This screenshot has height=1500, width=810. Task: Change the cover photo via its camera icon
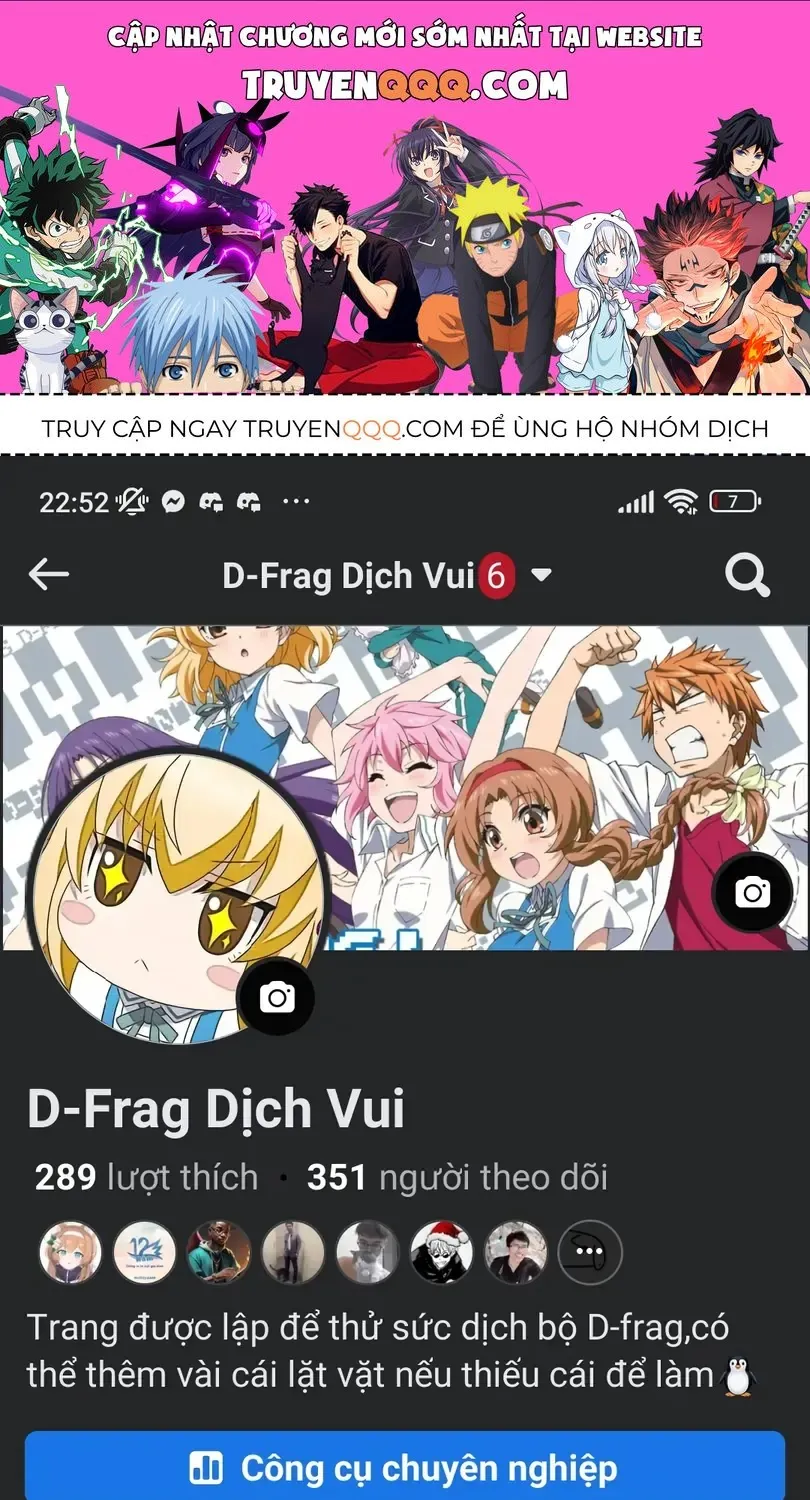(752, 893)
